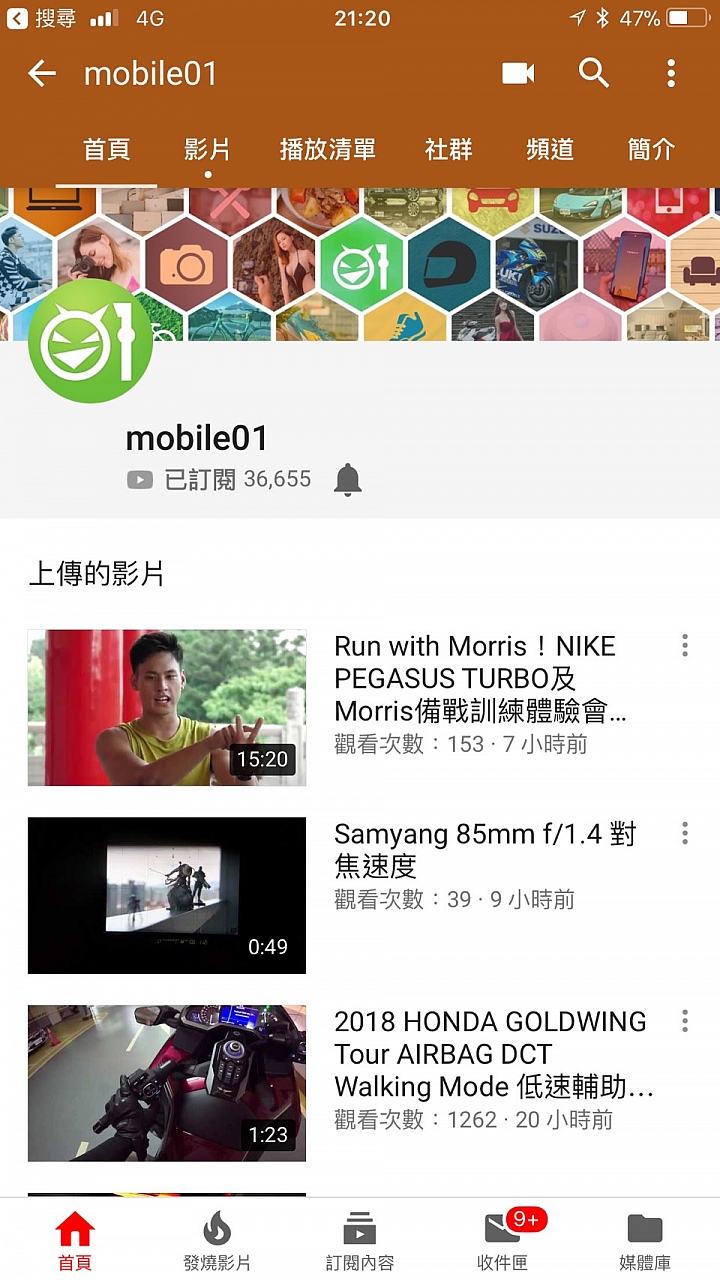Open the top-bar overflow menu

point(671,73)
